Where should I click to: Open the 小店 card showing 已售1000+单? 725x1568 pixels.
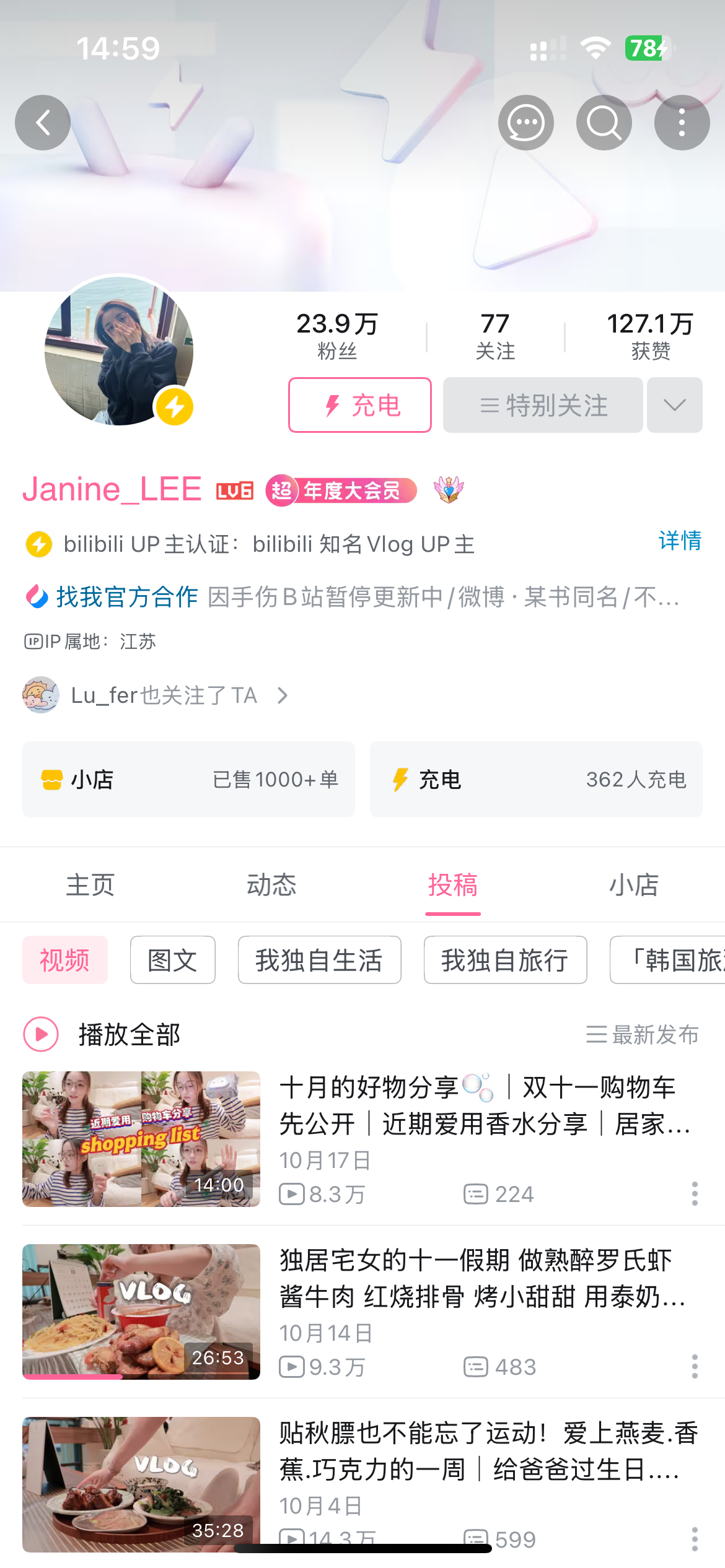[x=188, y=779]
